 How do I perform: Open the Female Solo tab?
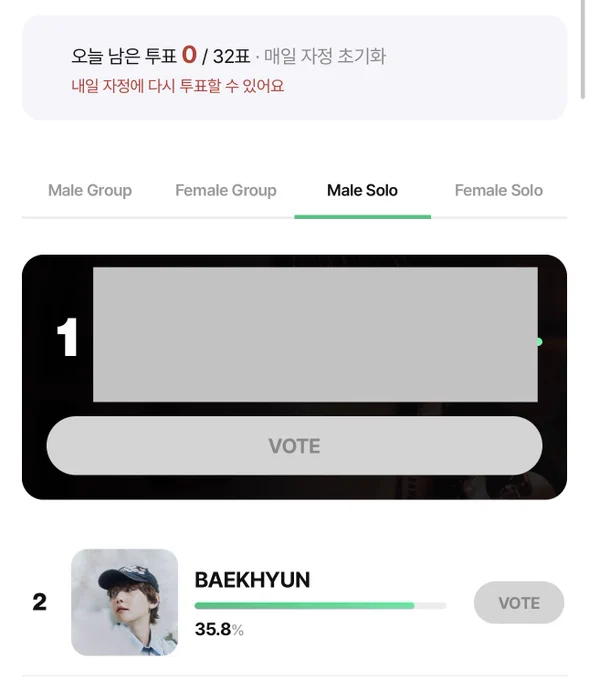(x=499, y=190)
